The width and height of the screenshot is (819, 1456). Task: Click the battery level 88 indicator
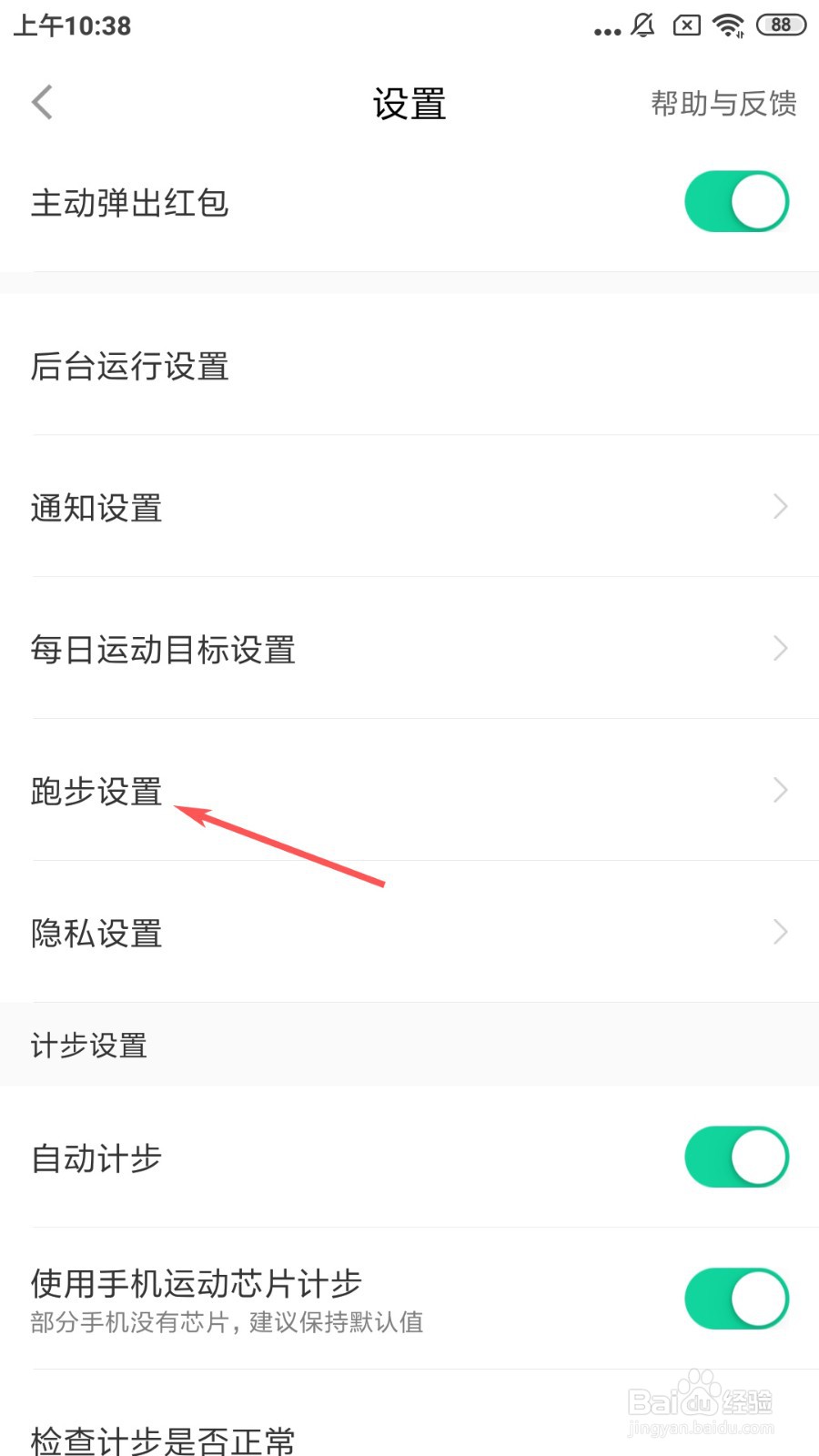780,25
